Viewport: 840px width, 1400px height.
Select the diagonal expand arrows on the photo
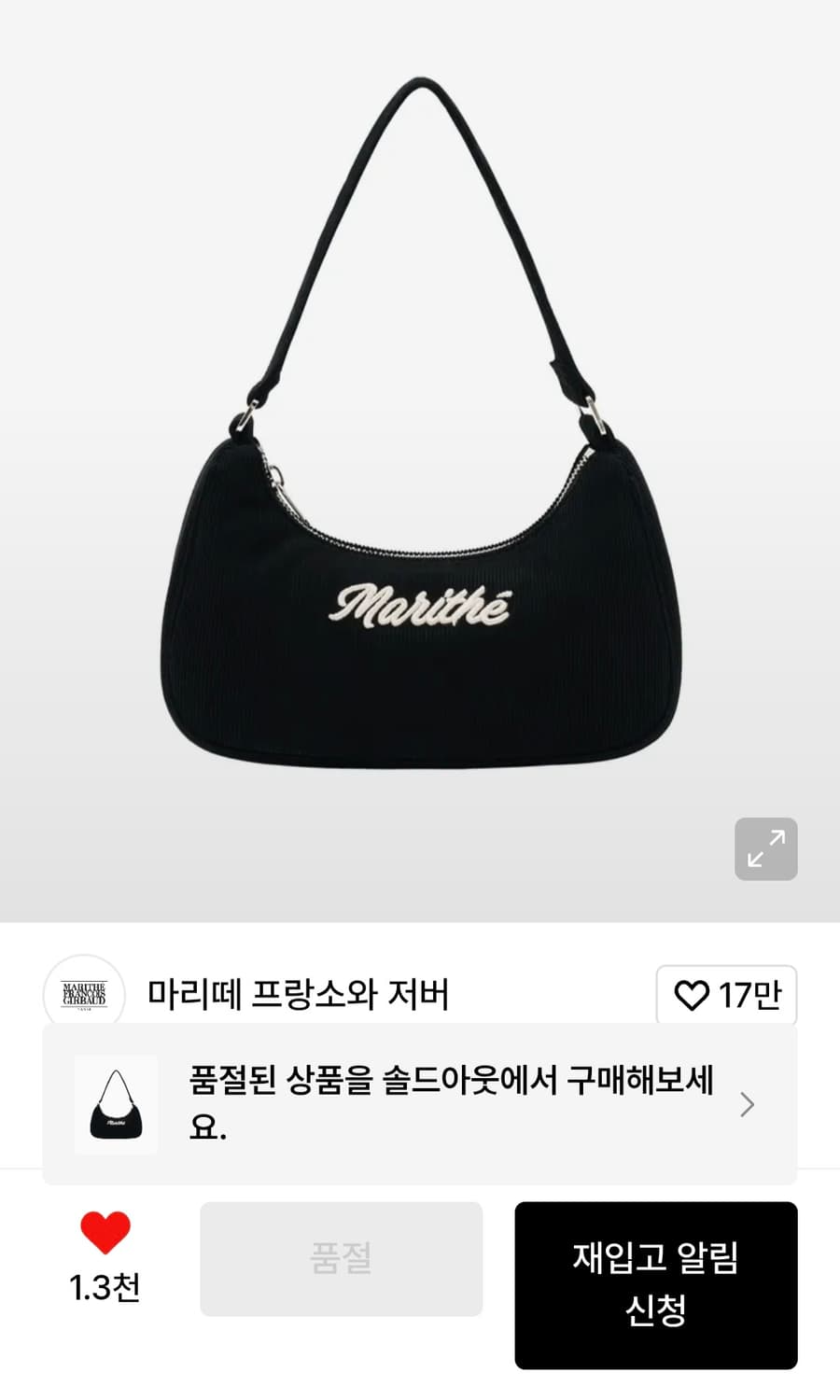click(767, 847)
